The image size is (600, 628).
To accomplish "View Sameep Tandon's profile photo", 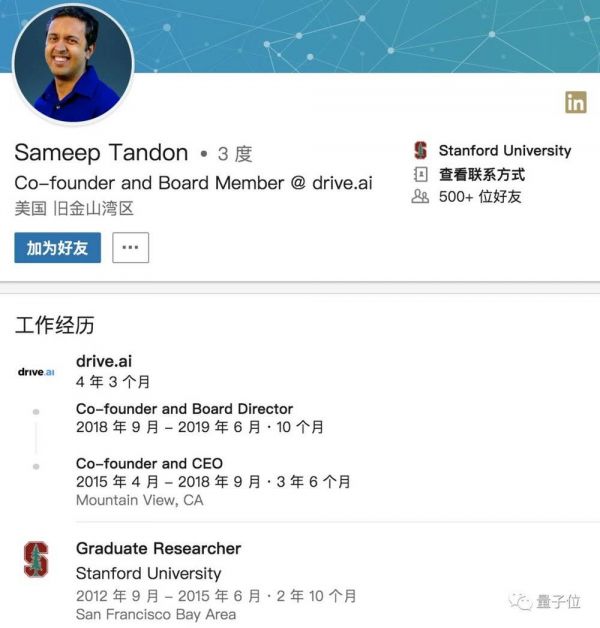I will 72,65.
